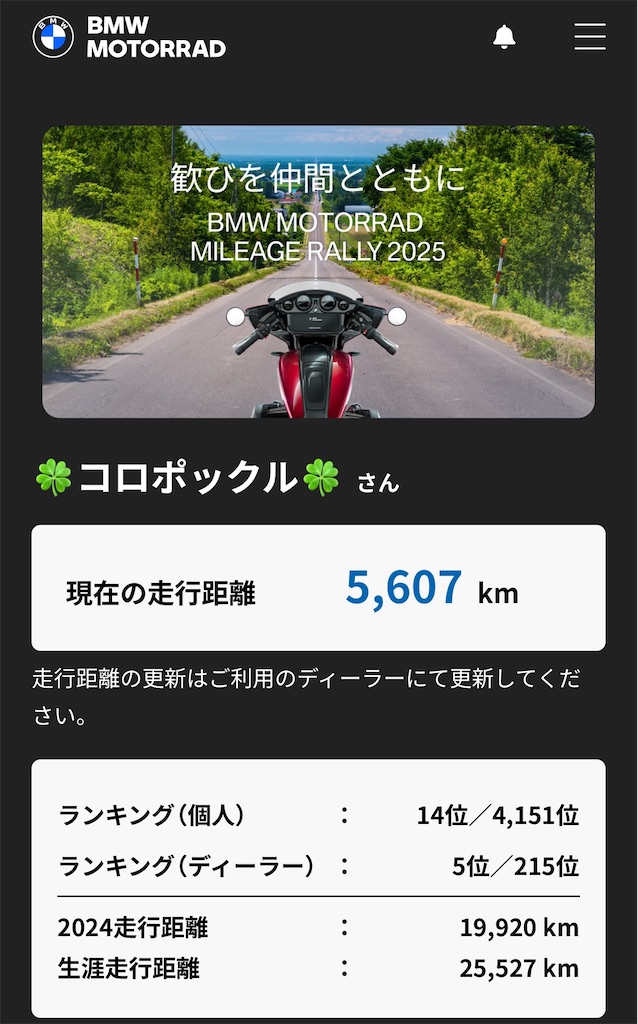Screen dimensions: 638x1024
Task: Open the notifications bell
Action: pos(503,37)
